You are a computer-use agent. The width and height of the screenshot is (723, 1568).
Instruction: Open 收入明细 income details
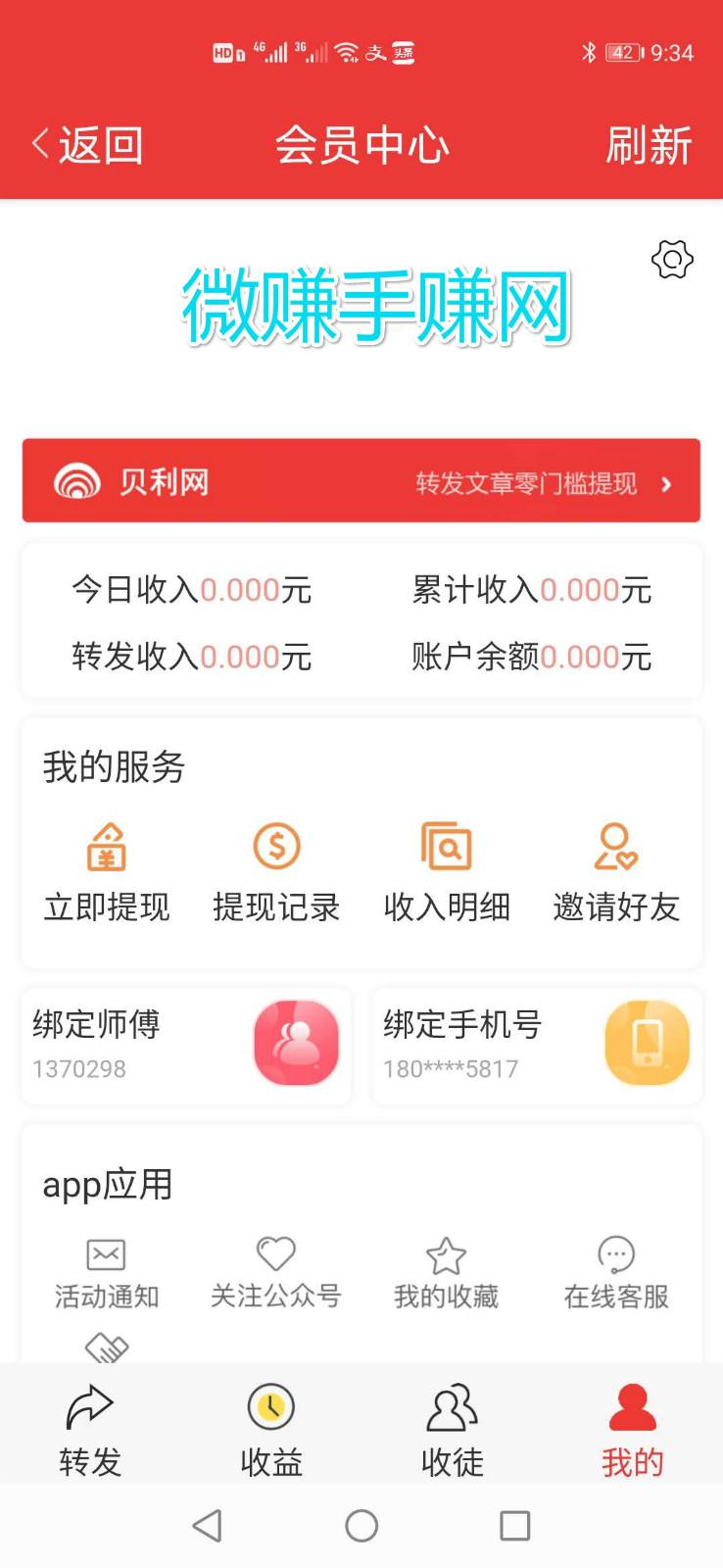pyautogui.click(x=447, y=871)
